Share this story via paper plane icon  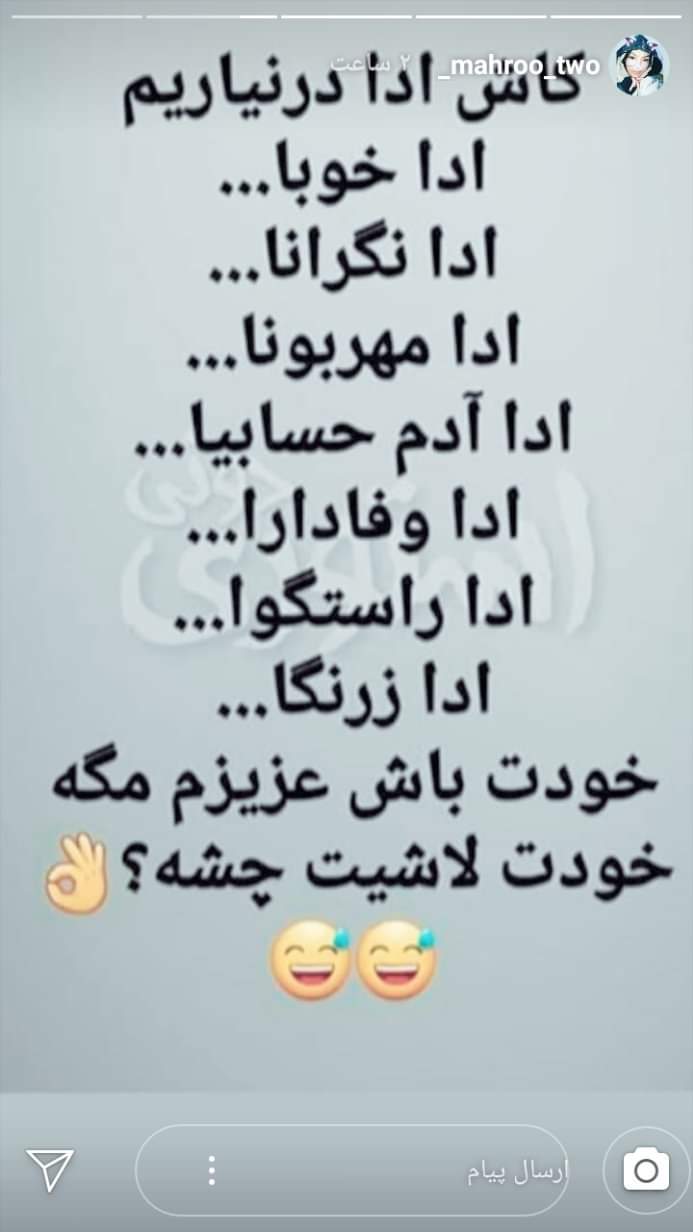coord(51,1169)
